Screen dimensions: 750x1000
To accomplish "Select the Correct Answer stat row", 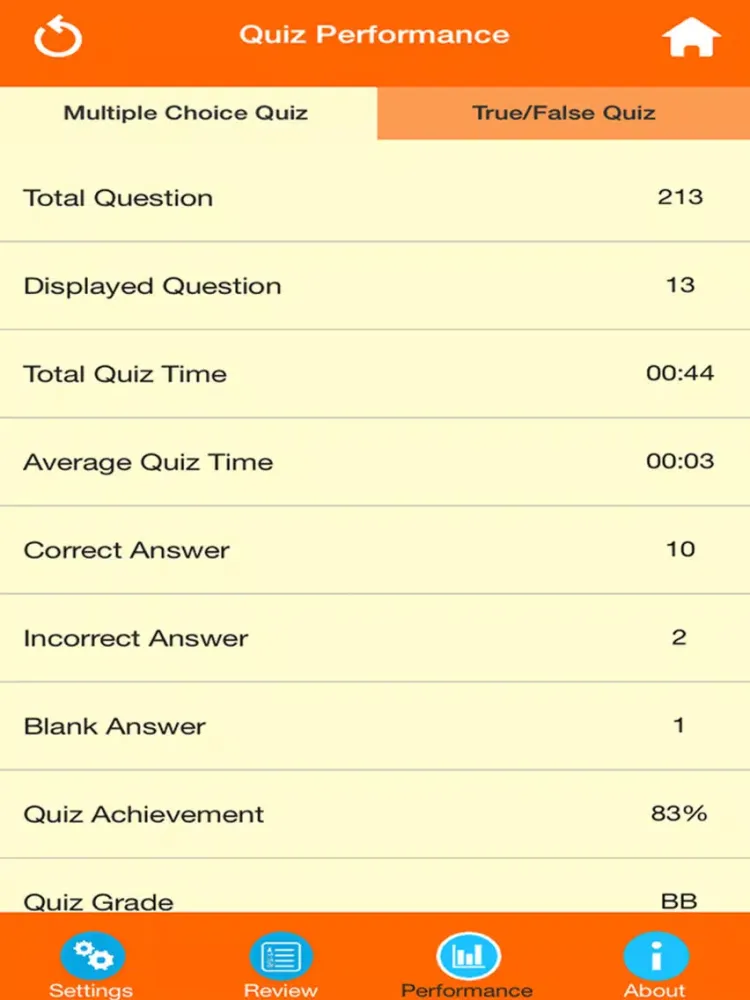I will pos(375,549).
